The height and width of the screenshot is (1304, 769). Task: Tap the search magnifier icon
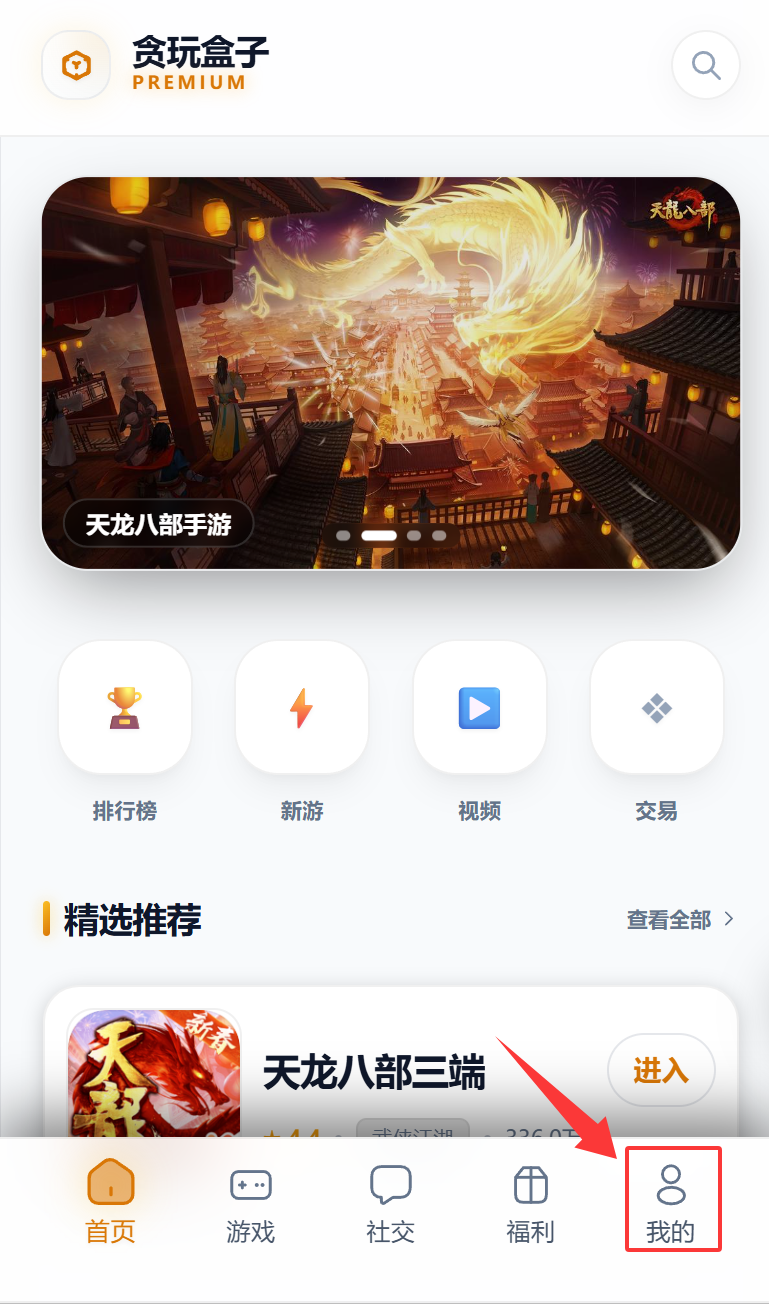(705, 65)
